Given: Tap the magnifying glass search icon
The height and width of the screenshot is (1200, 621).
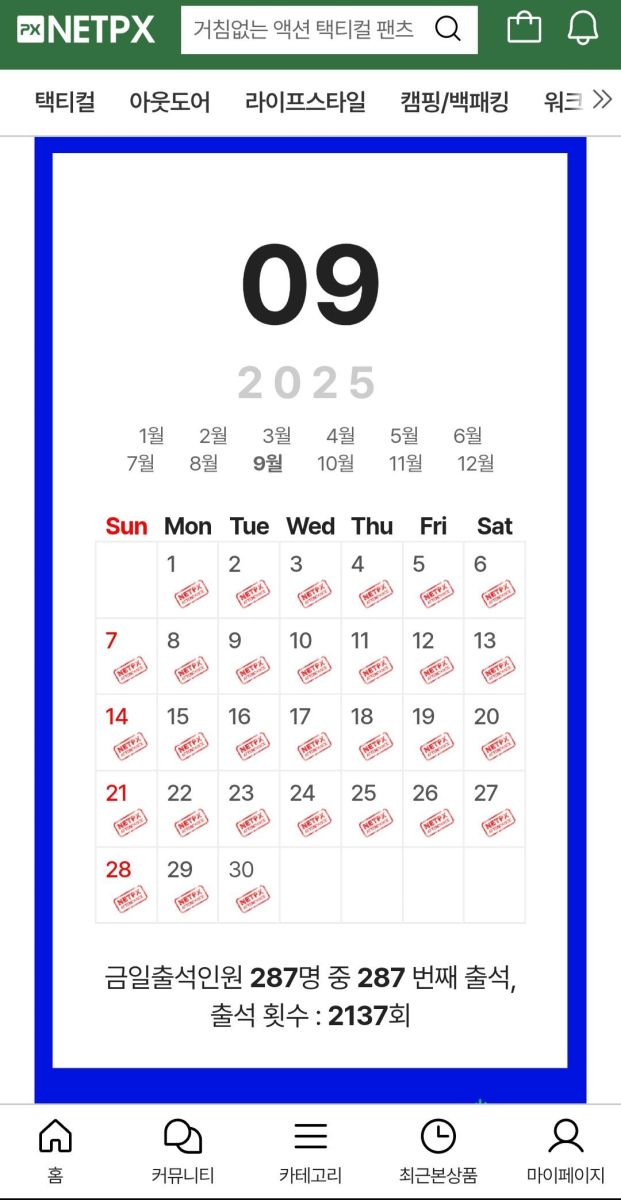Looking at the screenshot, I should [448, 30].
